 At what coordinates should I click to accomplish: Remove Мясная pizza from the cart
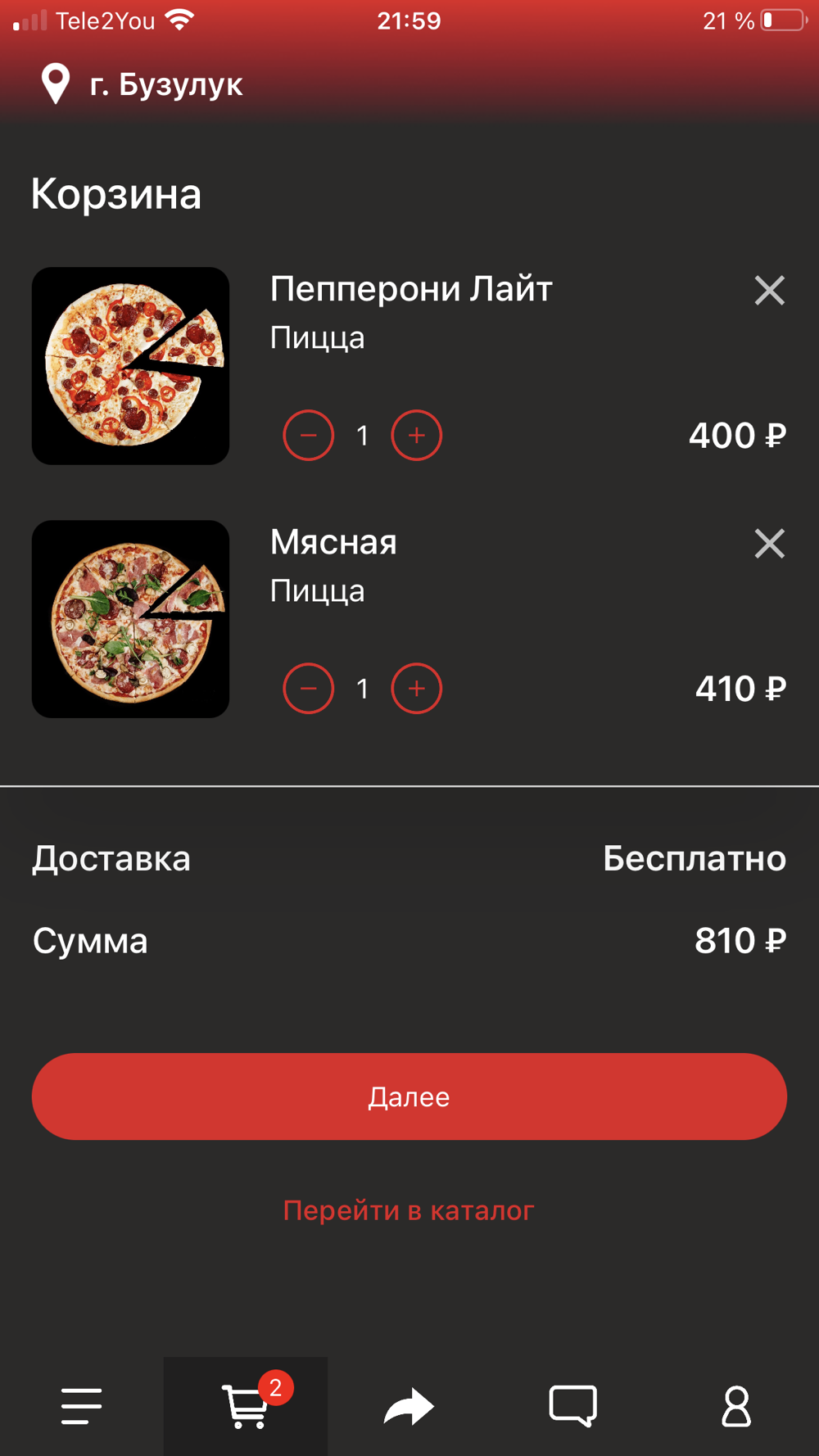pyautogui.click(x=769, y=544)
